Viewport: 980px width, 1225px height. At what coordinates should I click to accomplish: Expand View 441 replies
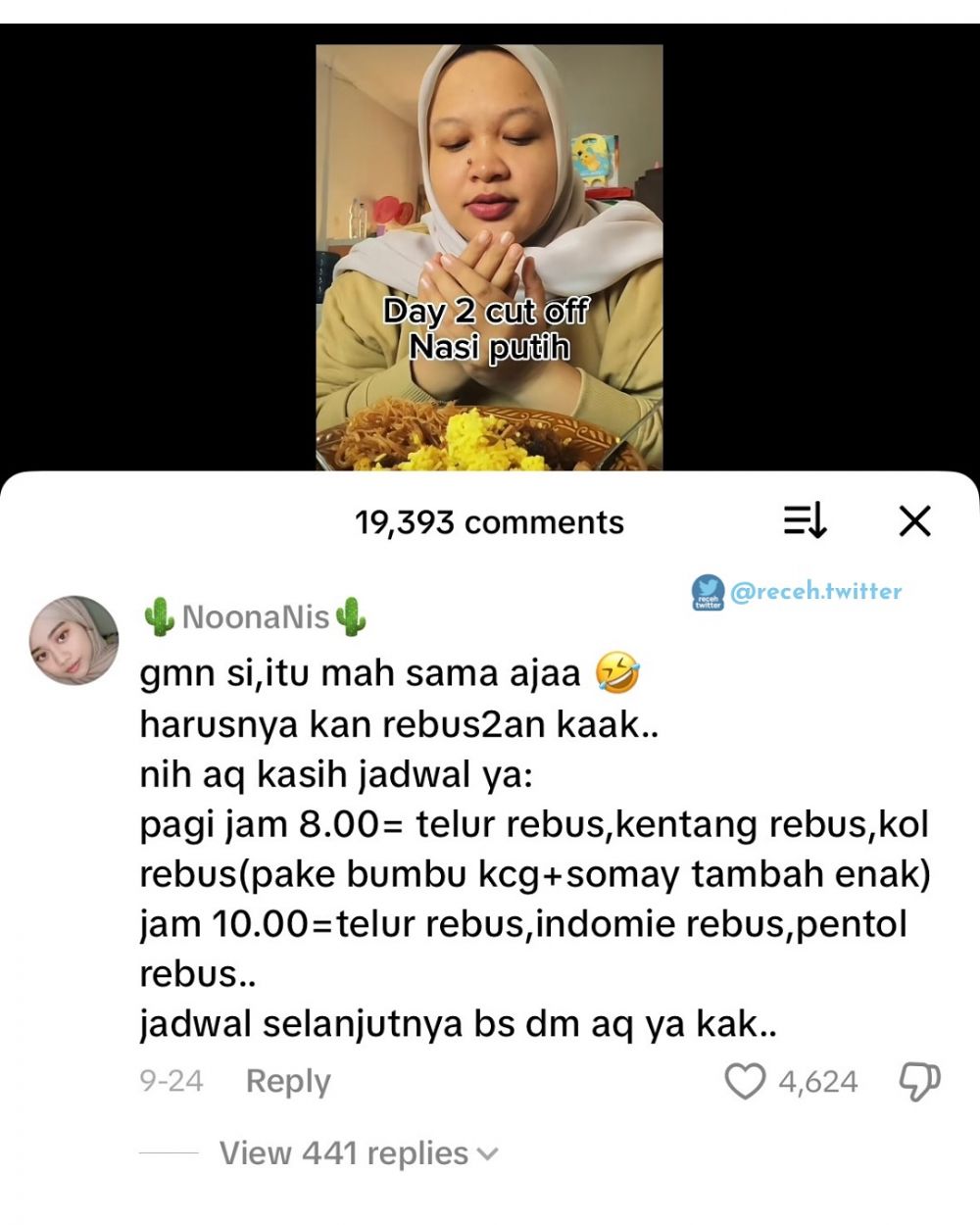[358, 1153]
